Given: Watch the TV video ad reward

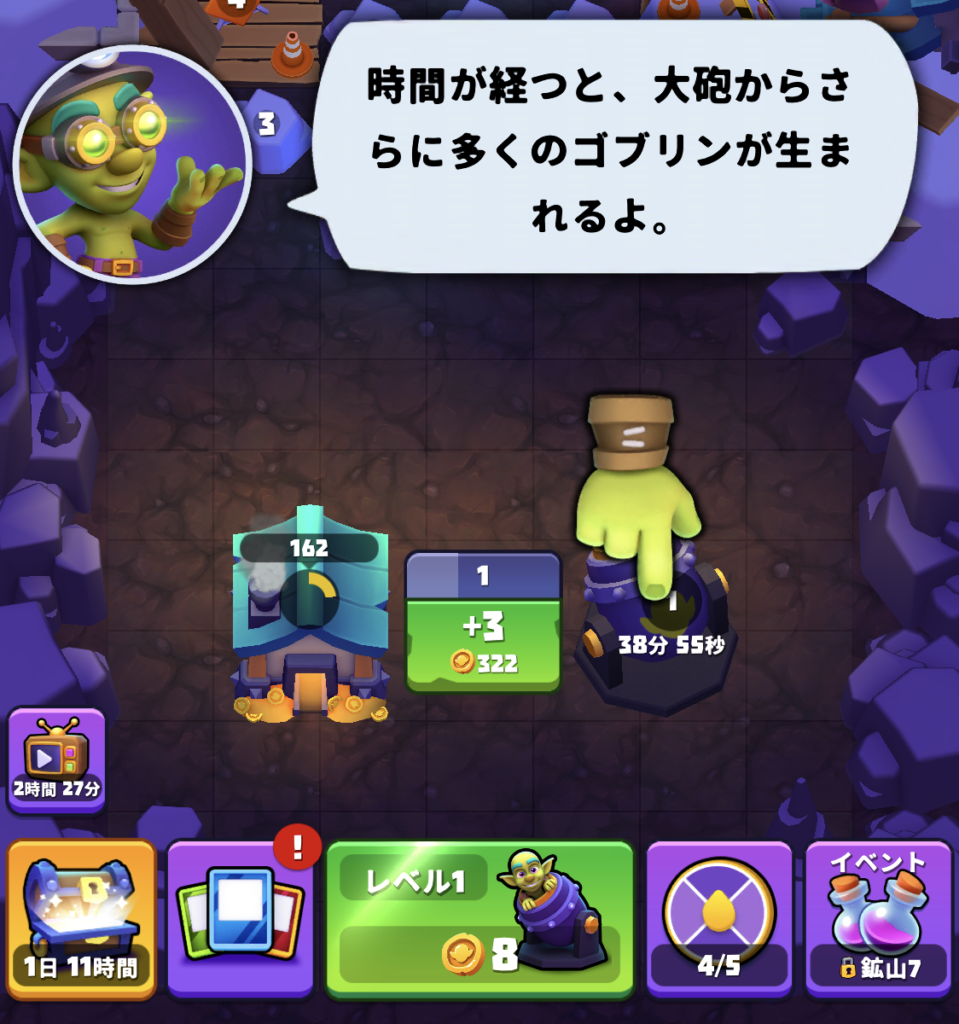Looking at the screenshot, I should point(56,762).
